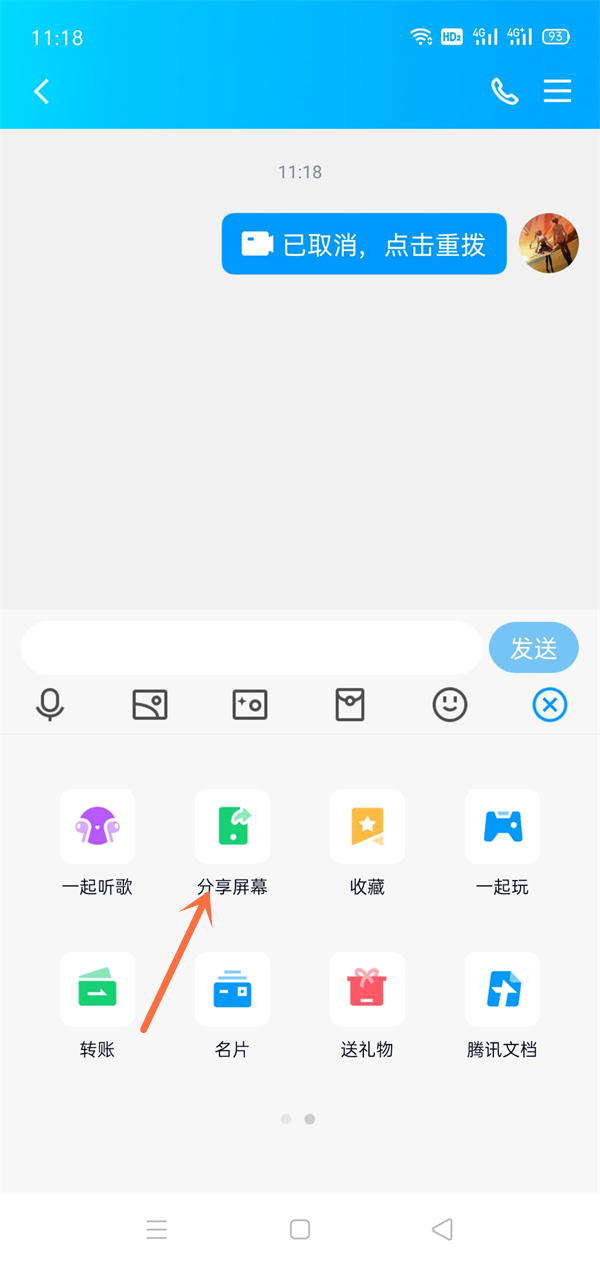Start a voice call

tap(505, 92)
